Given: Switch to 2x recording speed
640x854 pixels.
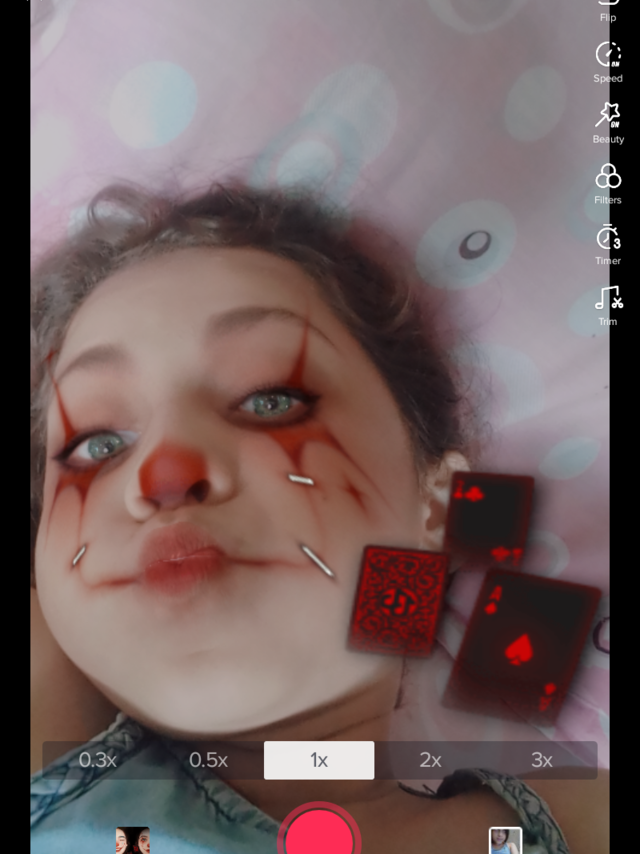Looking at the screenshot, I should pyautogui.click(x=430, y=760).
